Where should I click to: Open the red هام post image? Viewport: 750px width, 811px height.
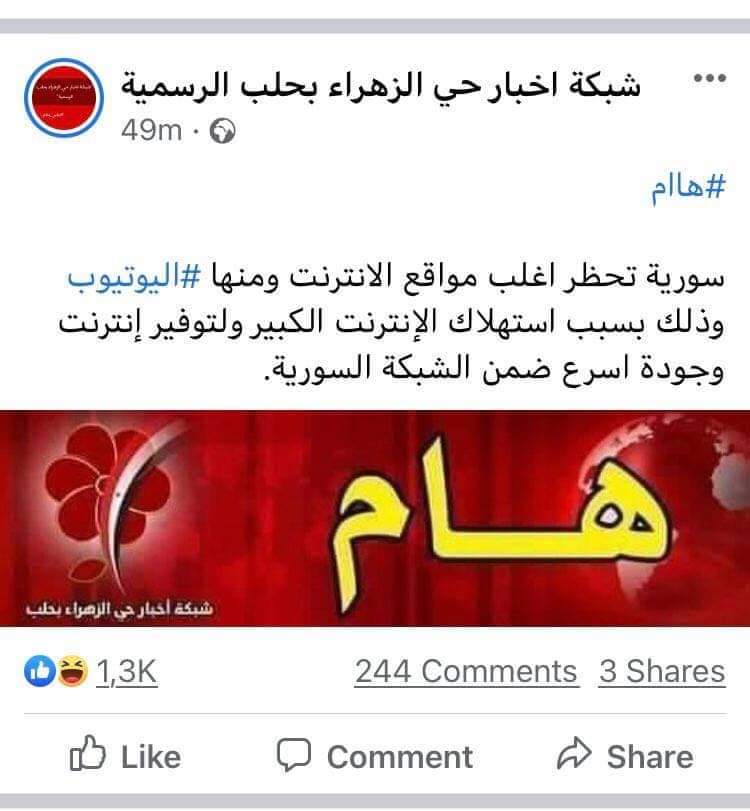click(x=375, y=520)
